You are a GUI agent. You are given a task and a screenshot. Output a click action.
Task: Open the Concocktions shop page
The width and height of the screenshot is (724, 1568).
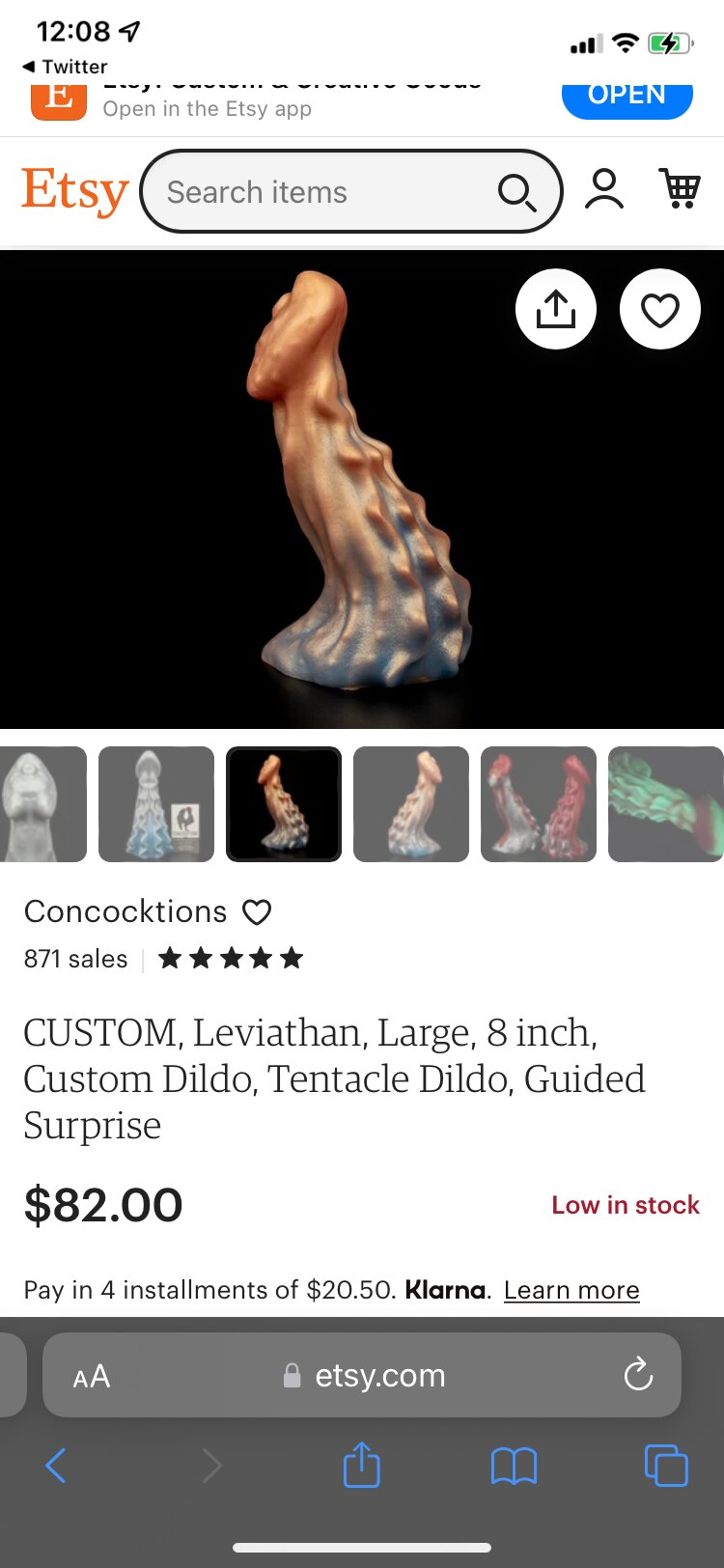pos(125,910)
